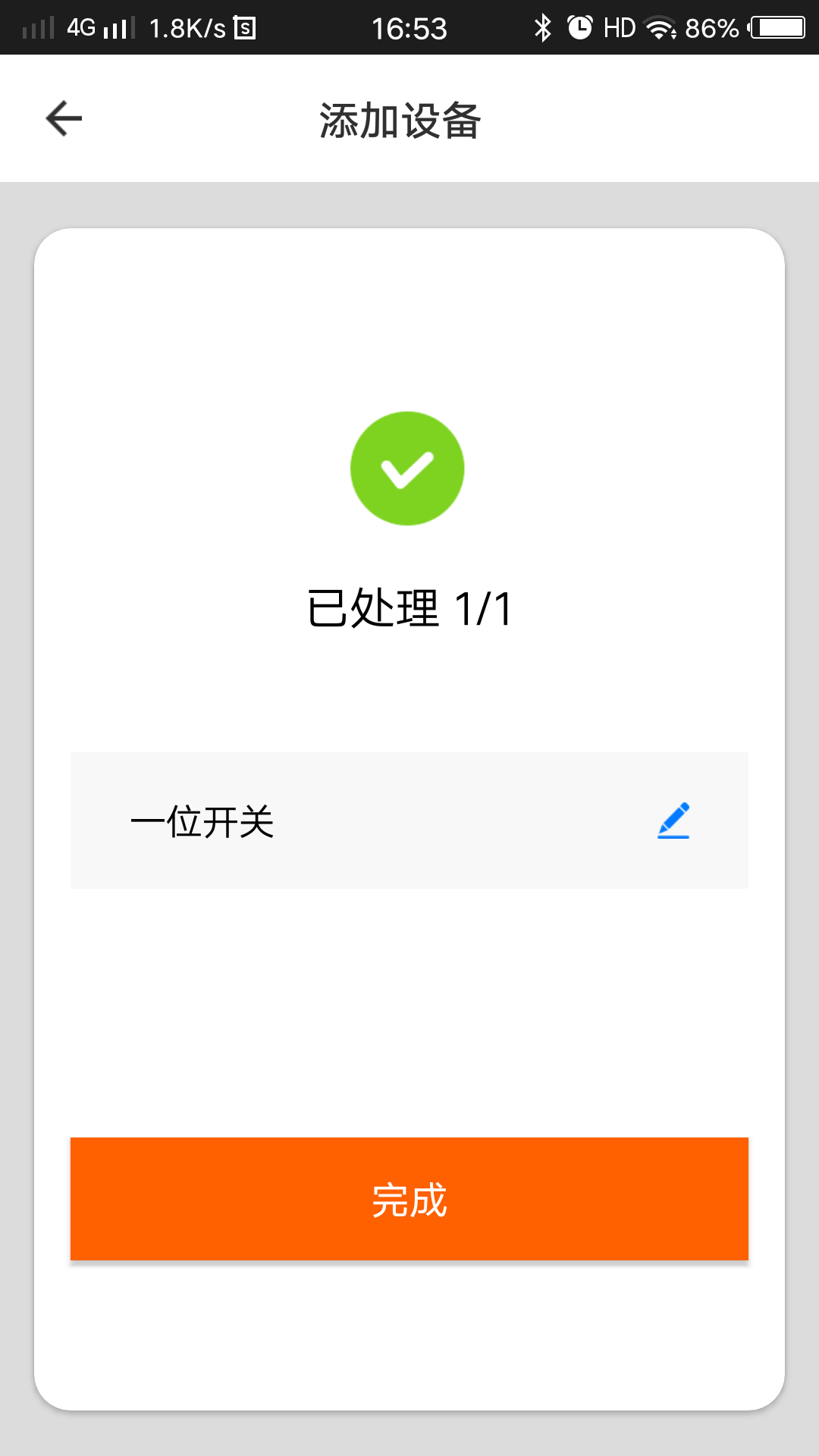
Task: Edit the 一位开关 device name
Action: coord(673,821)
